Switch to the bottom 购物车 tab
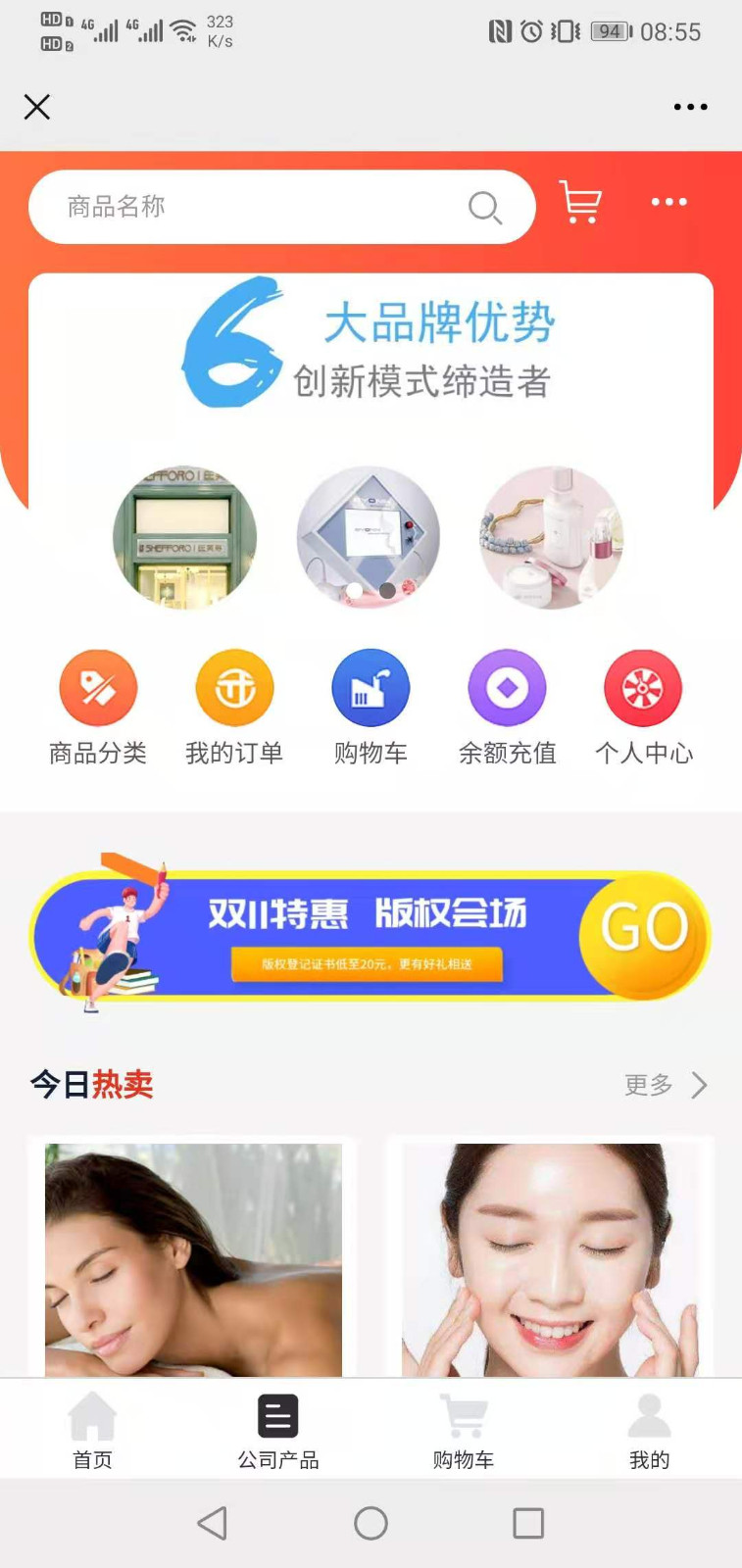 464,1431
